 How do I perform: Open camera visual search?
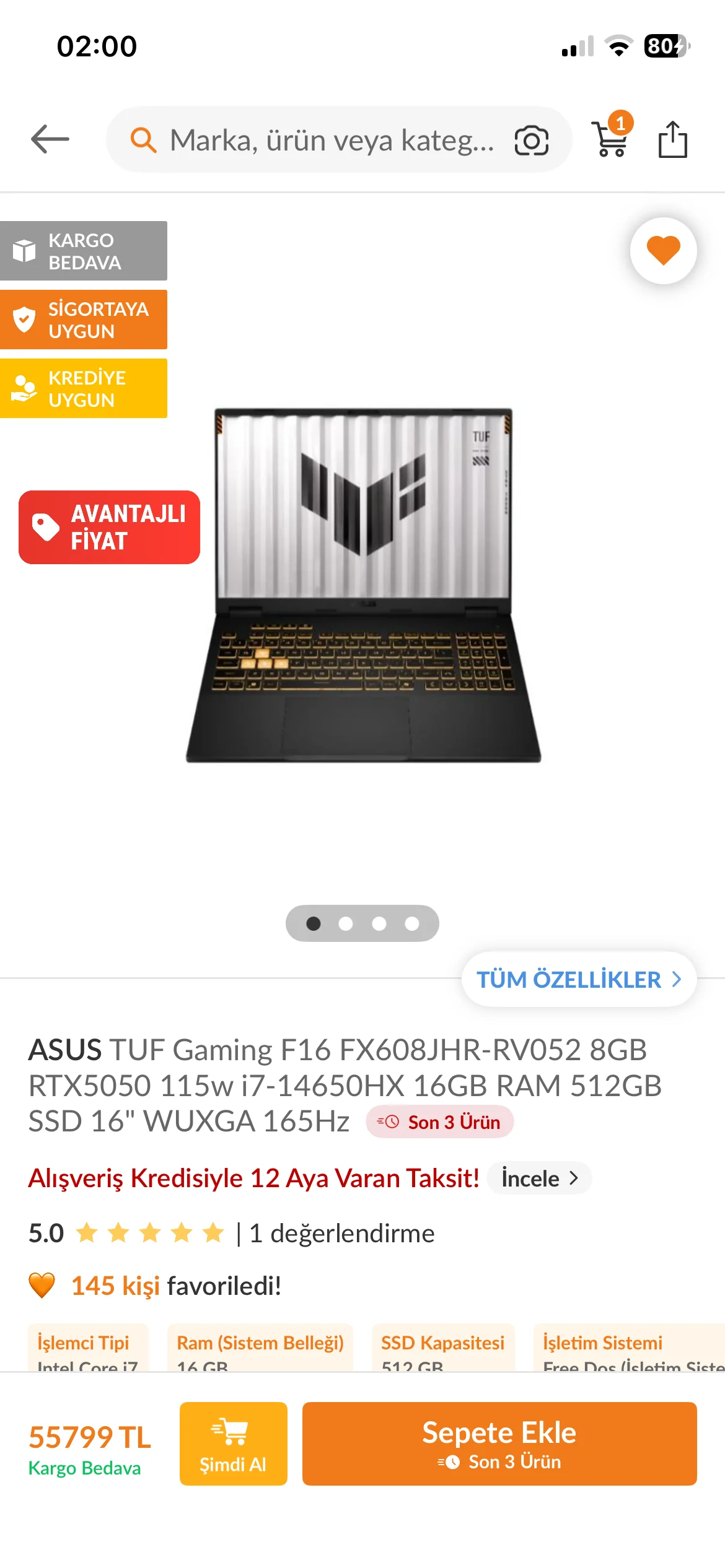coord(531,141)
